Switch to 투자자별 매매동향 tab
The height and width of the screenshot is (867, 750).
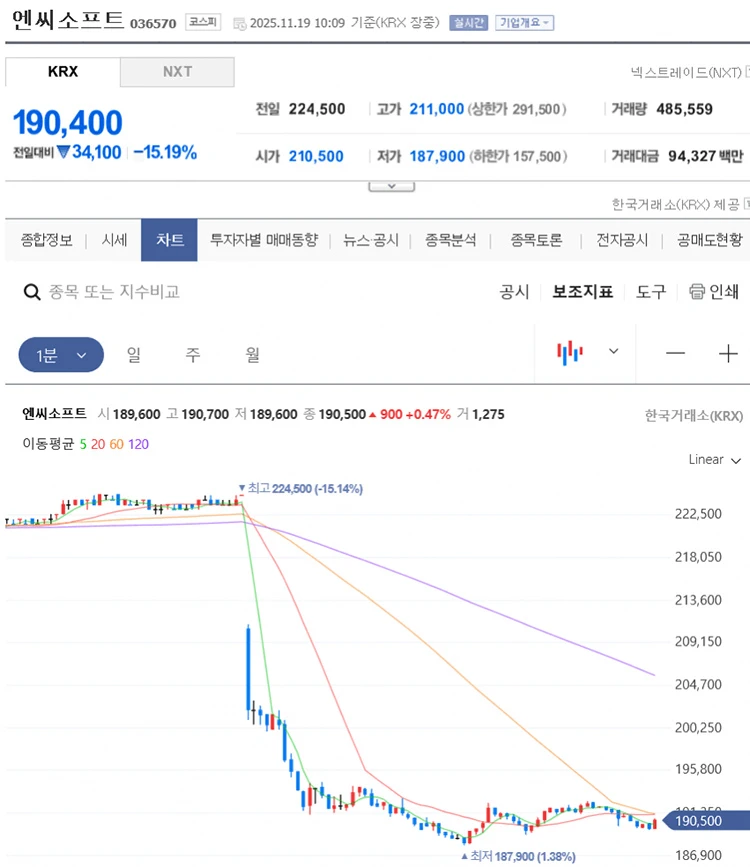coord(263,240)
